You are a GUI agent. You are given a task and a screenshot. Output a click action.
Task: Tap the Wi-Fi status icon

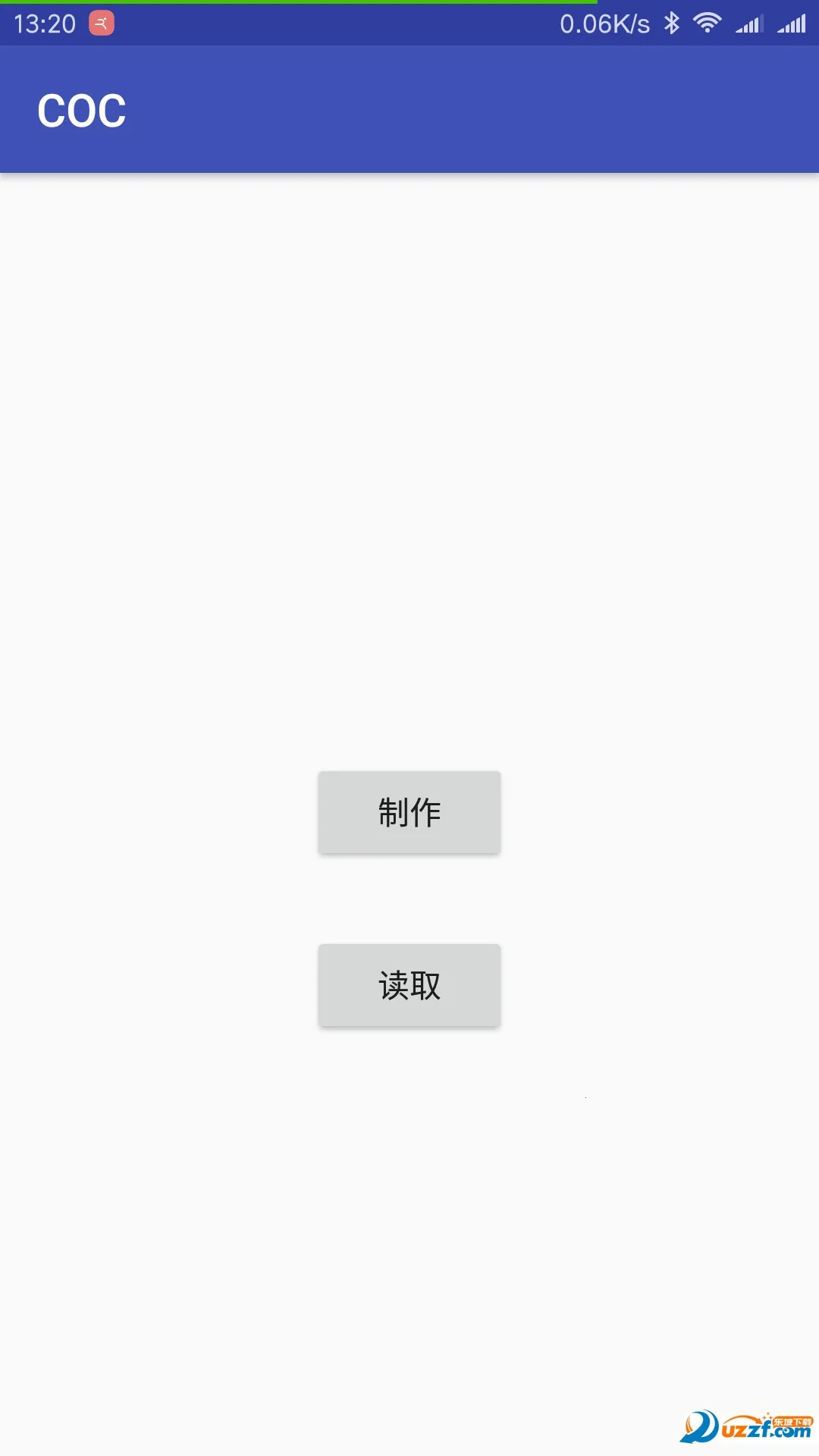(x=707, y=24)
